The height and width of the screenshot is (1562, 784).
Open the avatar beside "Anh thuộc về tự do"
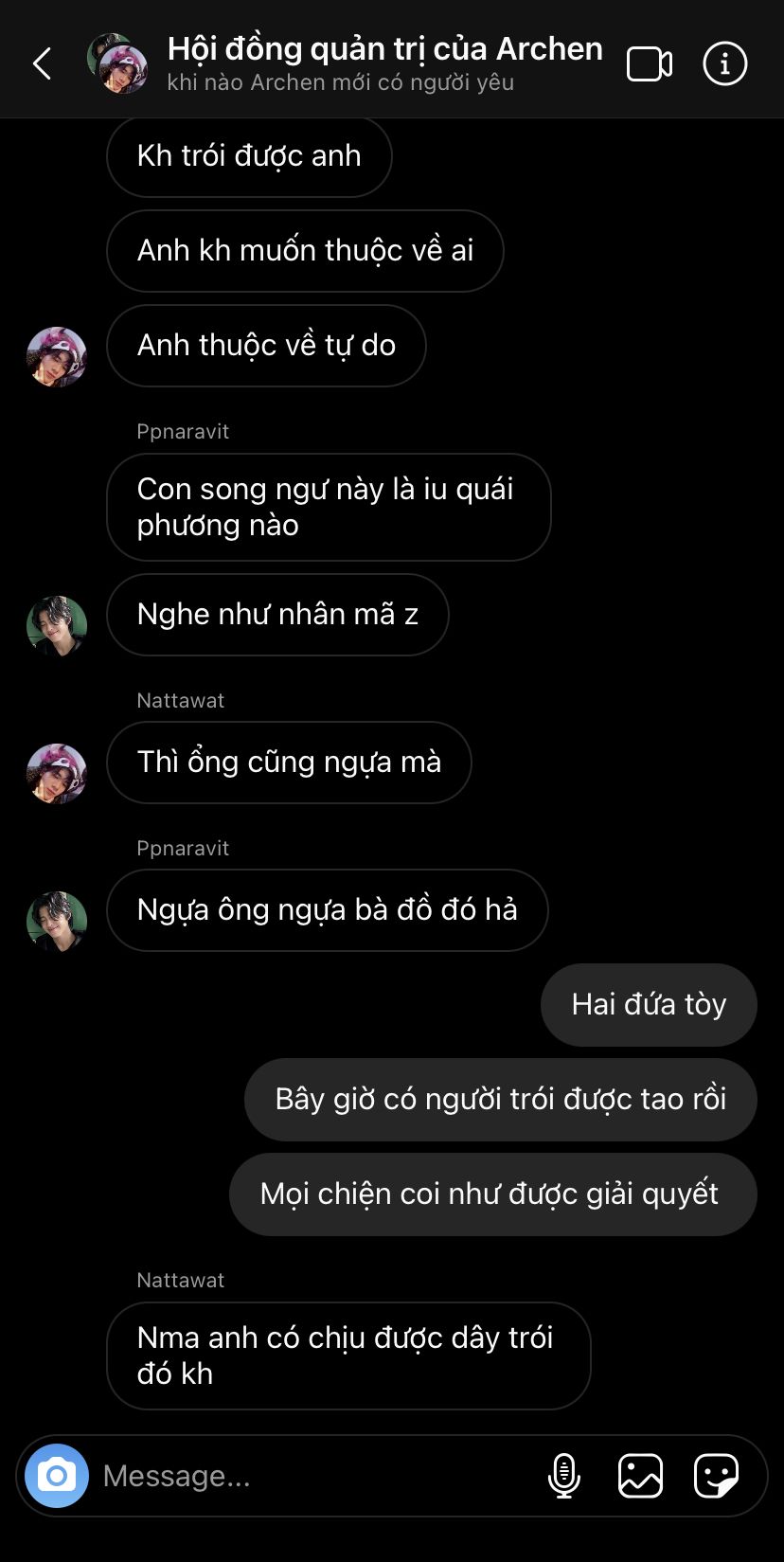click(57, 357)
